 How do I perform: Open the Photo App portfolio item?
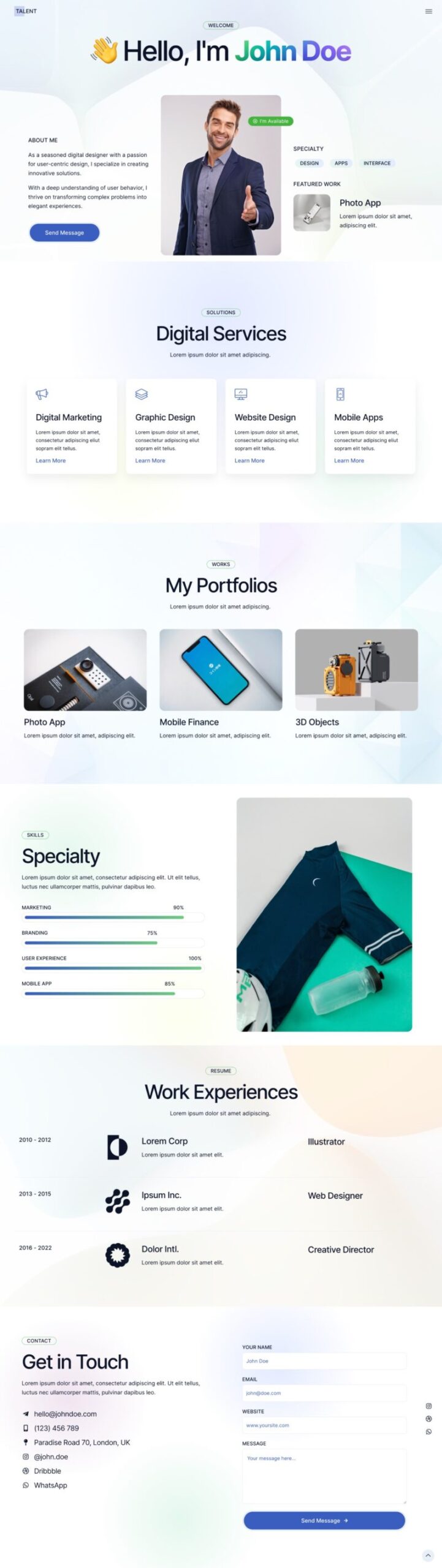(85, 669)
